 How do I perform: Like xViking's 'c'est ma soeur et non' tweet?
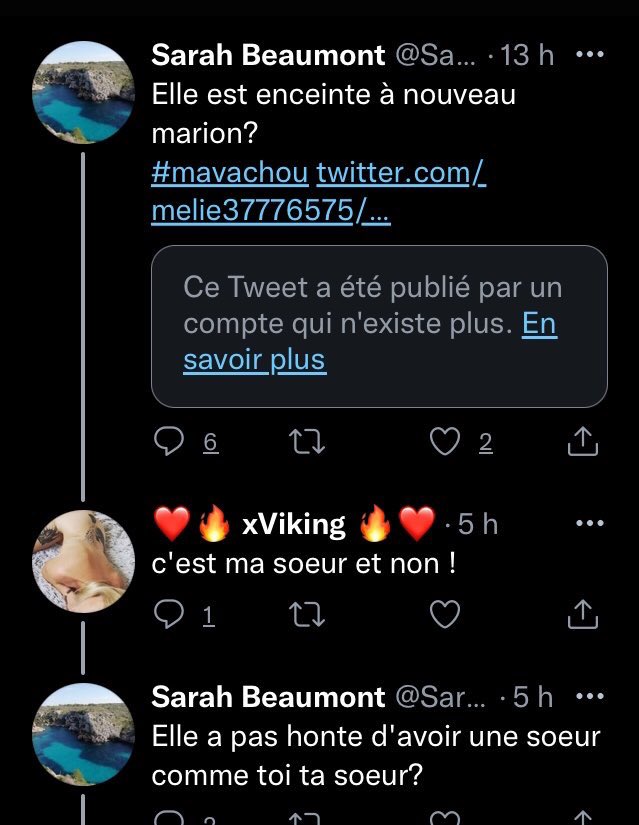coord(444,616)
